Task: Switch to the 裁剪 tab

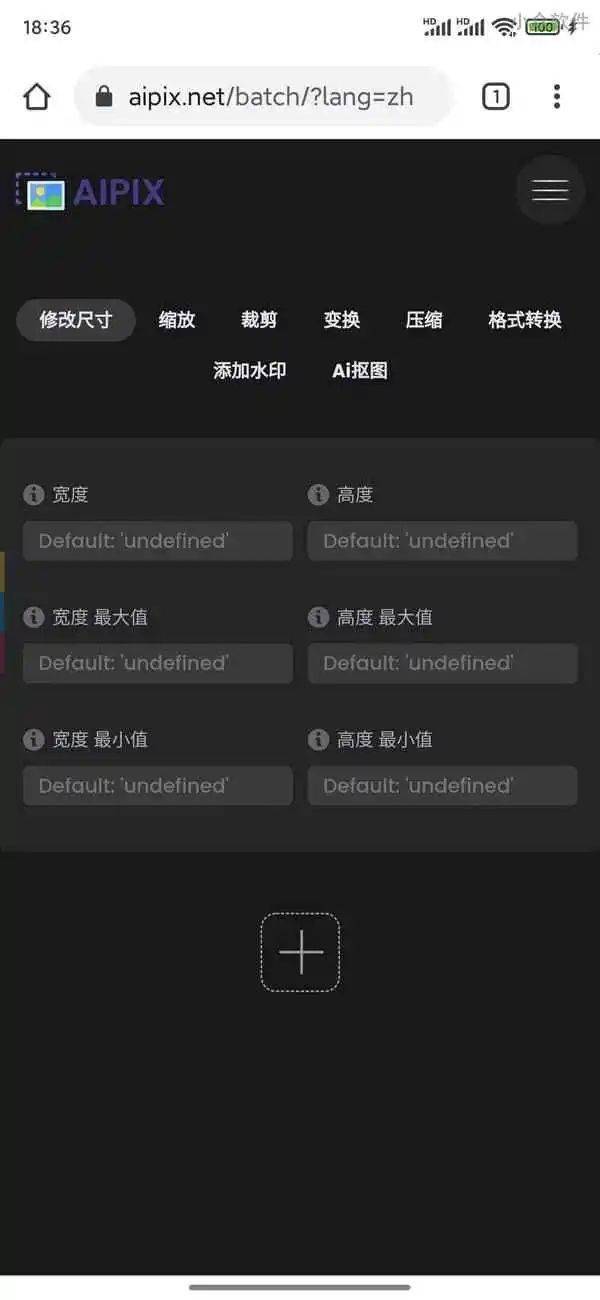Action: [x=259, y=320]
